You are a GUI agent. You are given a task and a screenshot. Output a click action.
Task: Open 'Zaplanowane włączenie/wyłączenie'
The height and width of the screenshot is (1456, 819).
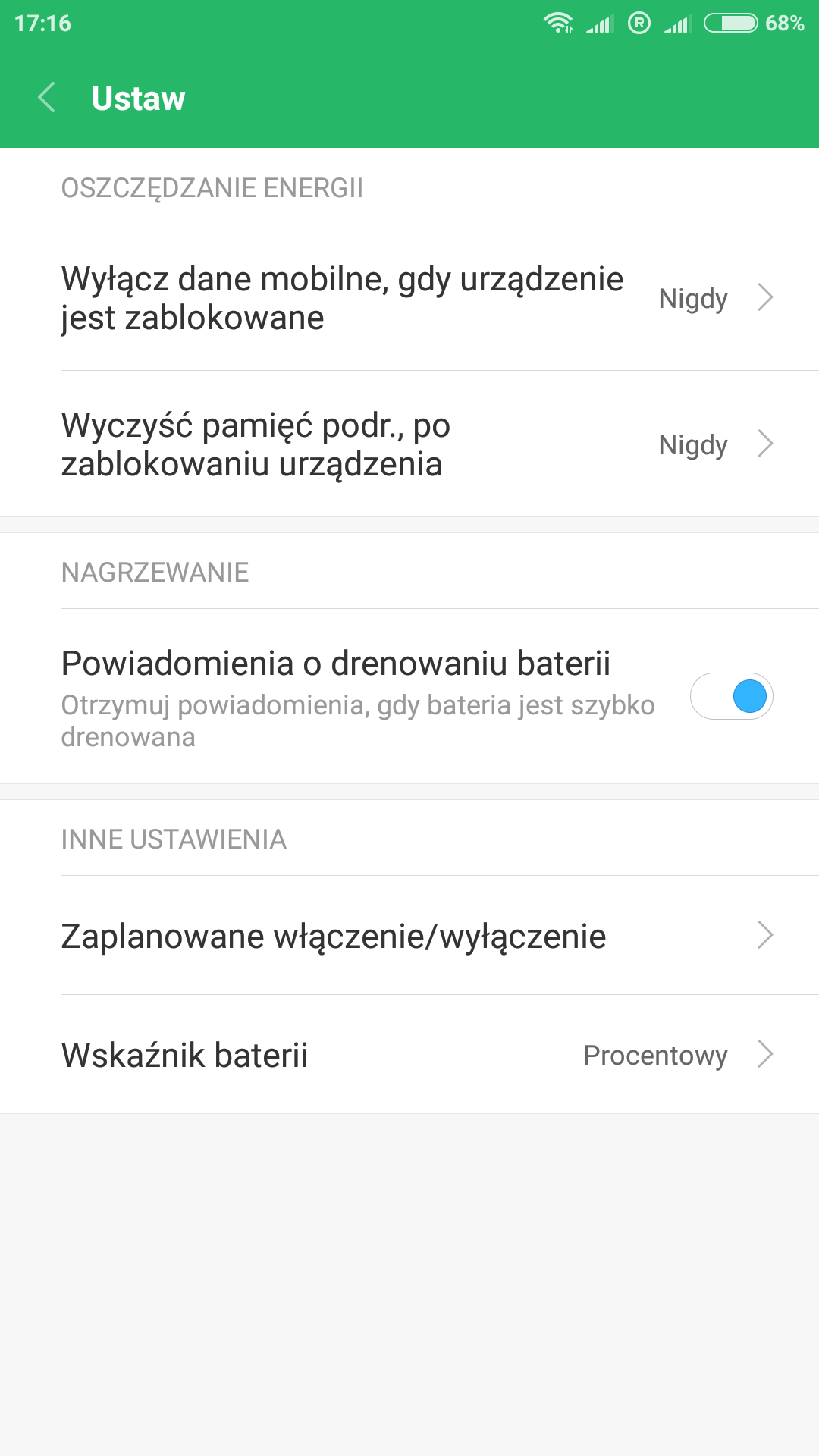(x=409, y=936)
